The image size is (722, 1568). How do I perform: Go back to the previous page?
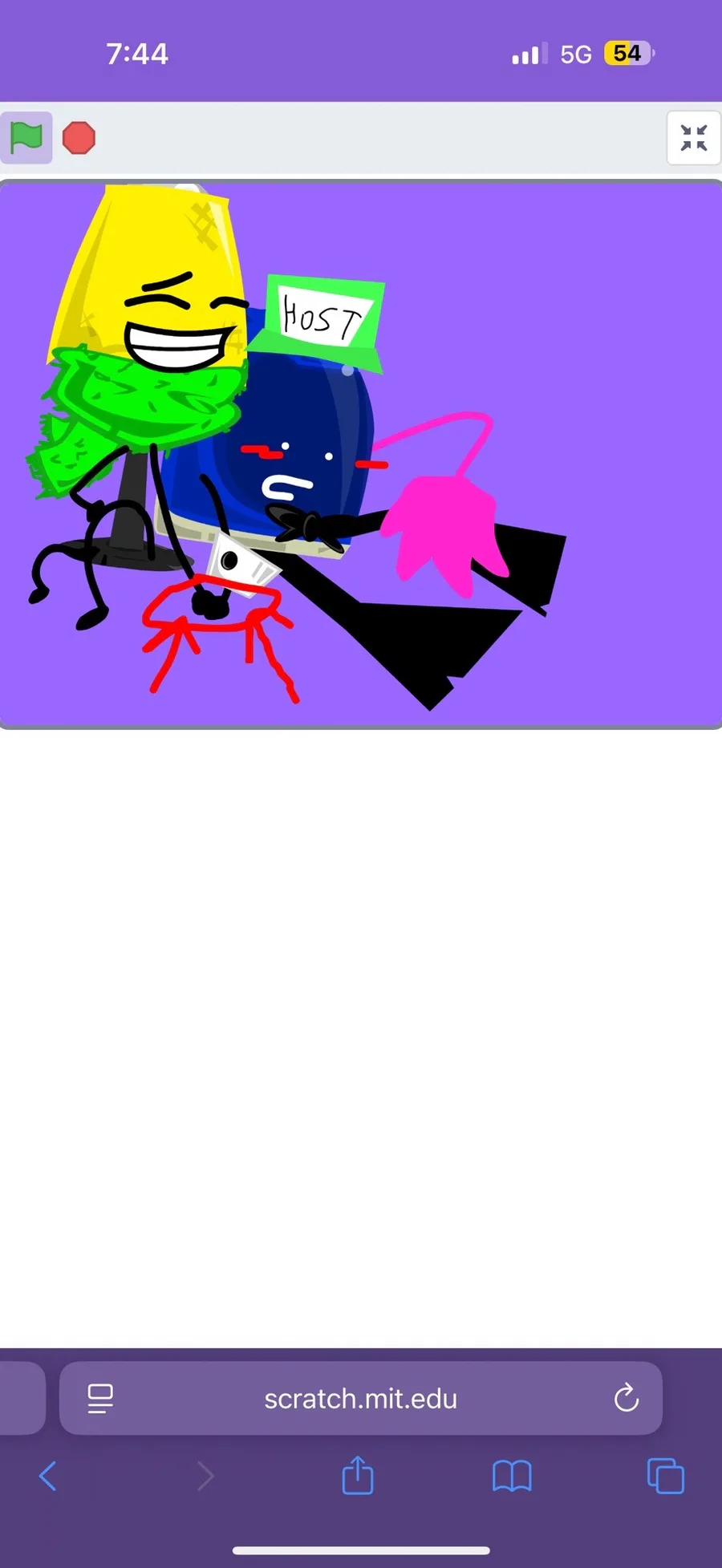(x=48, y=1476)
